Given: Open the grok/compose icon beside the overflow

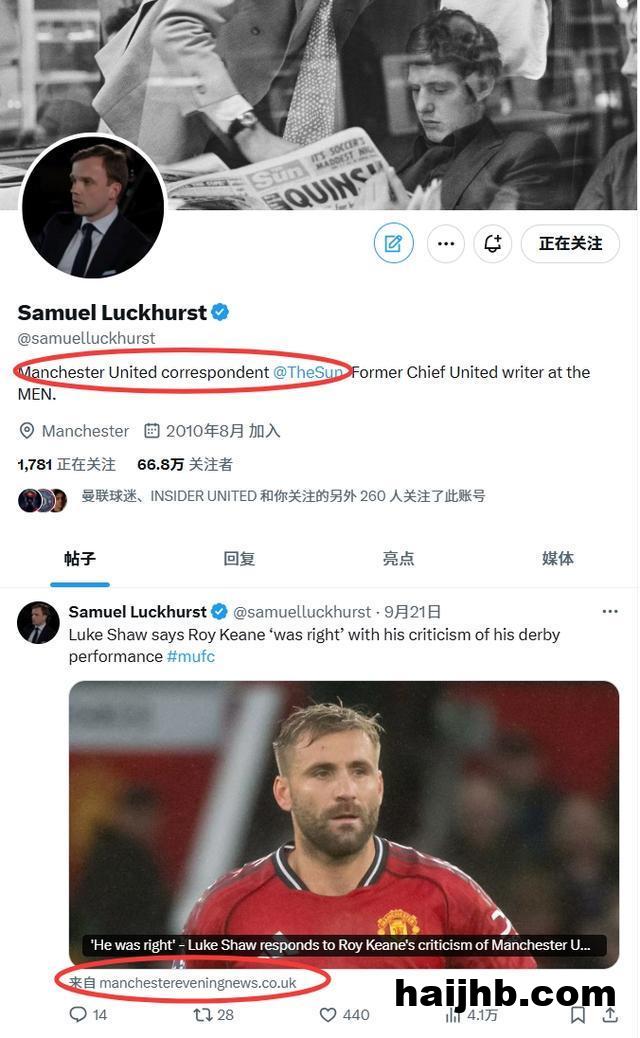Looking at the screenshot, I should coord(393,243).
